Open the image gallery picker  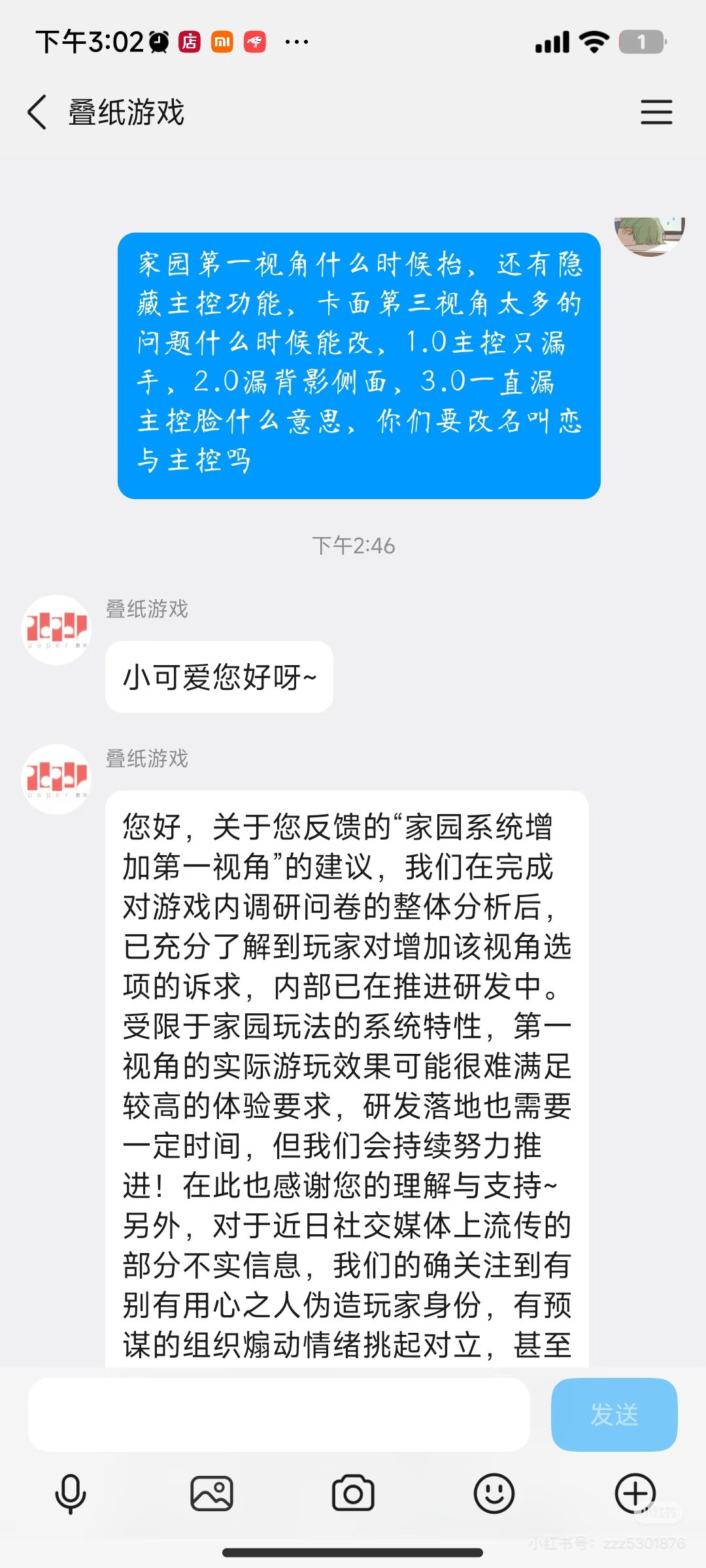212,1494
